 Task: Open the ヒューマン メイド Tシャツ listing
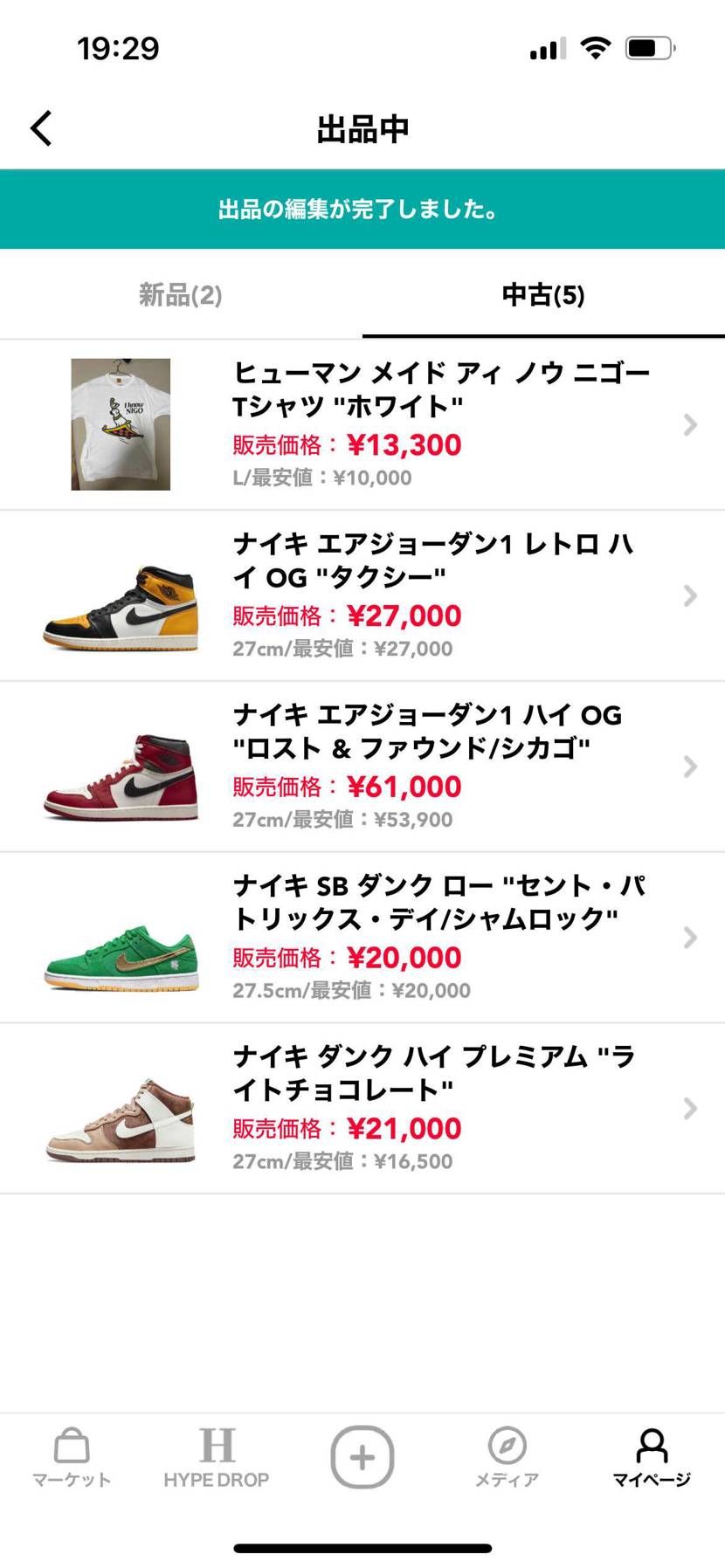click(x=362, y=424)
